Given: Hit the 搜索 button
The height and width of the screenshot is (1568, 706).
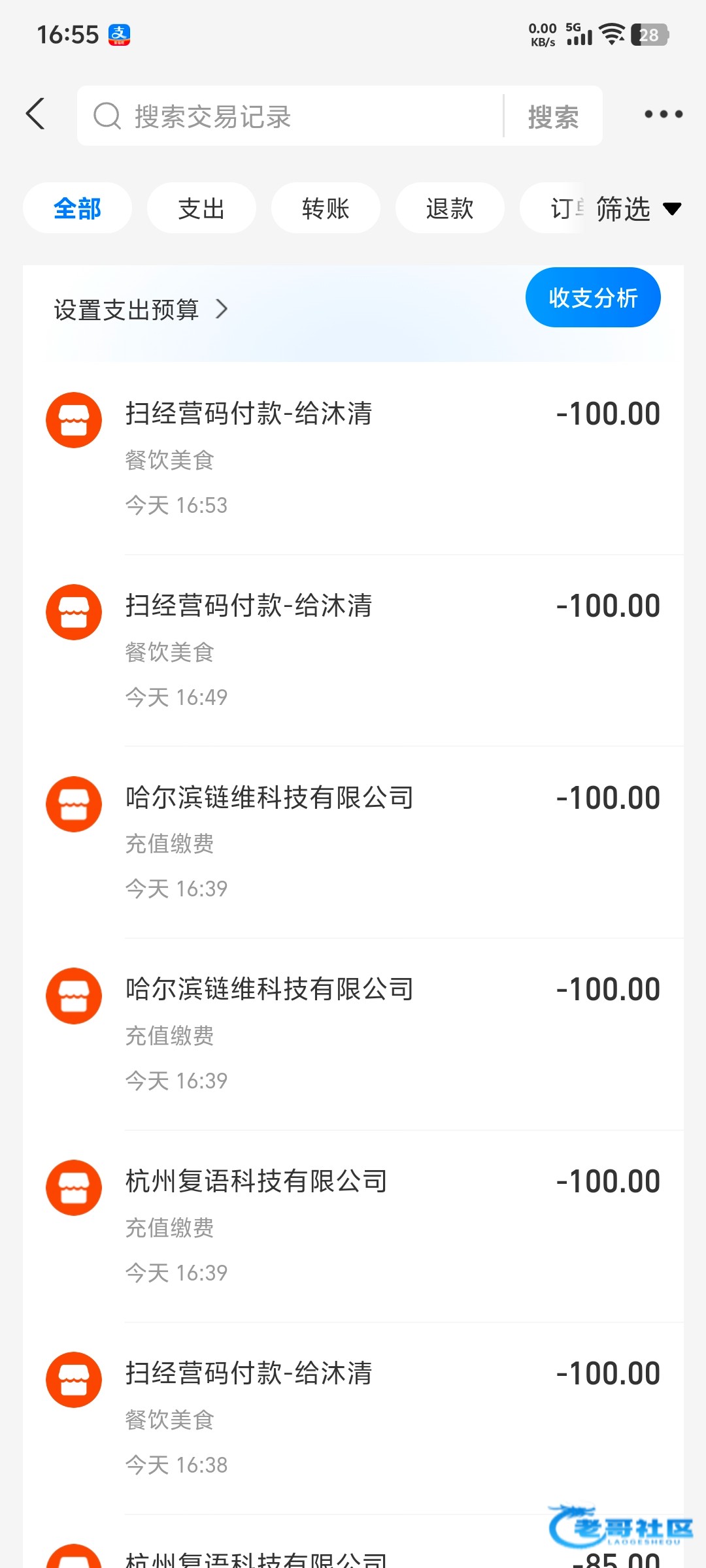Looking at the screenshot, I should (x=553, y=117).
